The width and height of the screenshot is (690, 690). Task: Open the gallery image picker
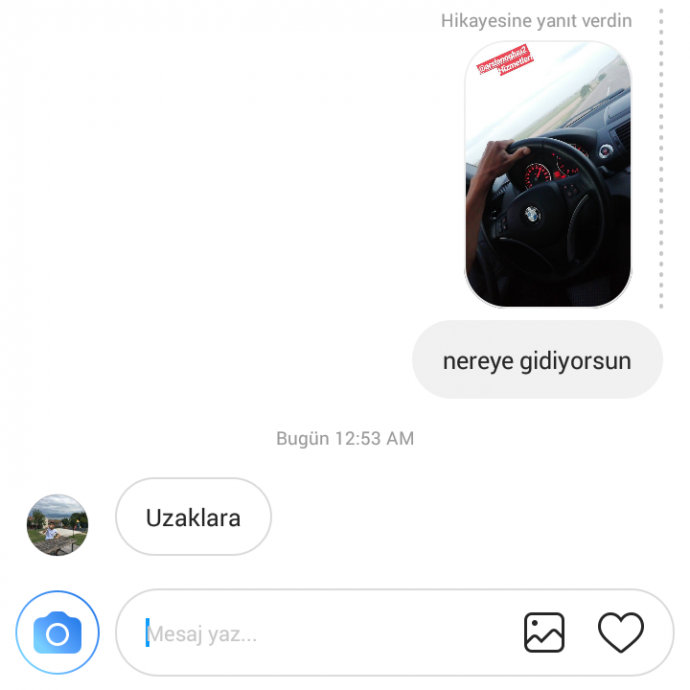pyautogui.click(x=544, y=633)
